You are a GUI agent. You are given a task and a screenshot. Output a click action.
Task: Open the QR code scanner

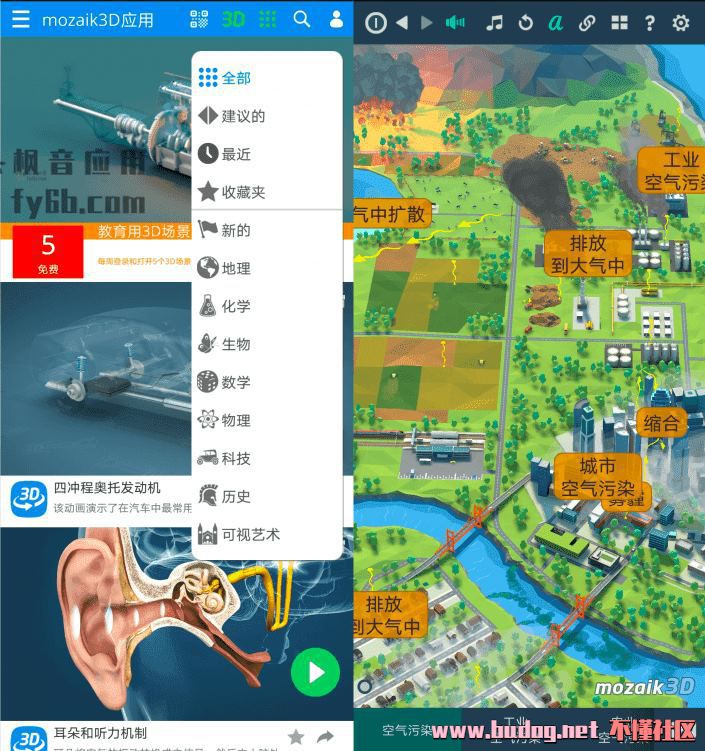pyautogui.click(x=199, y=19)
